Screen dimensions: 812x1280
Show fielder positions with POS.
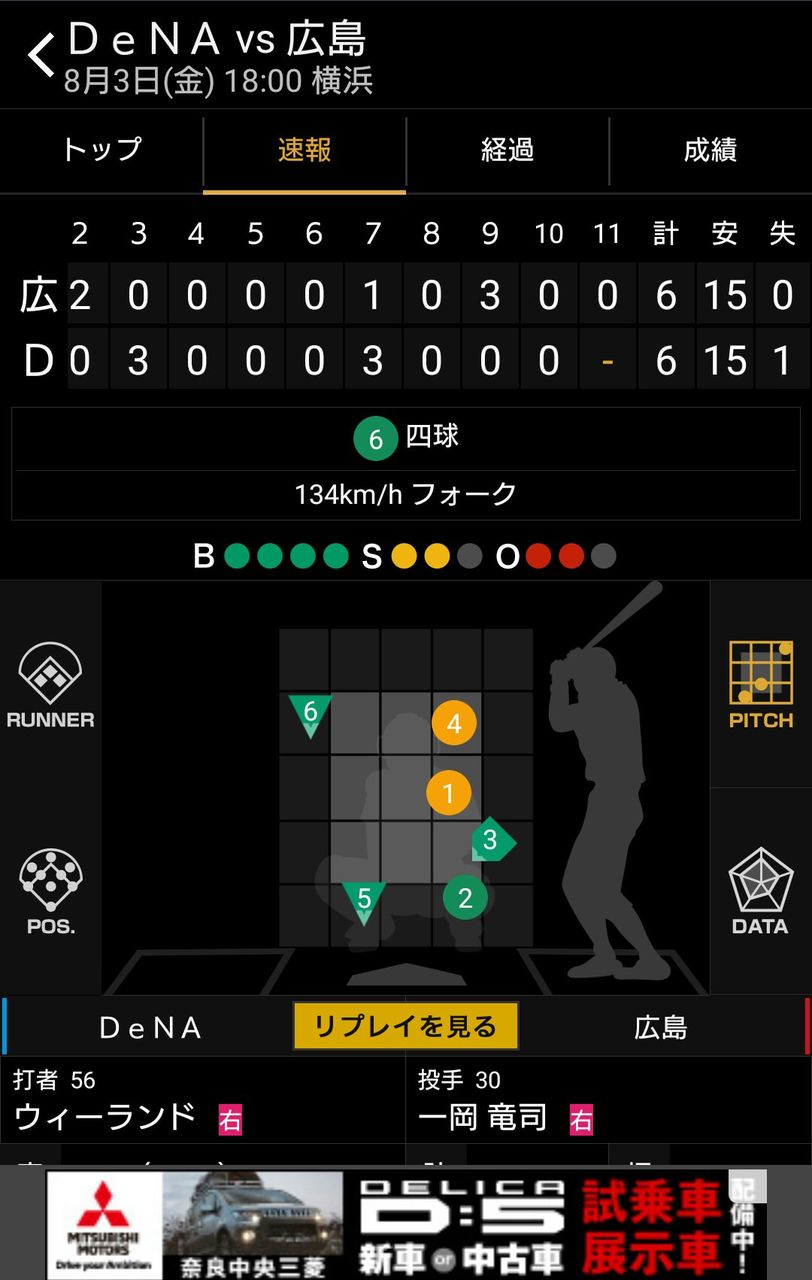(x=50, y=892)
